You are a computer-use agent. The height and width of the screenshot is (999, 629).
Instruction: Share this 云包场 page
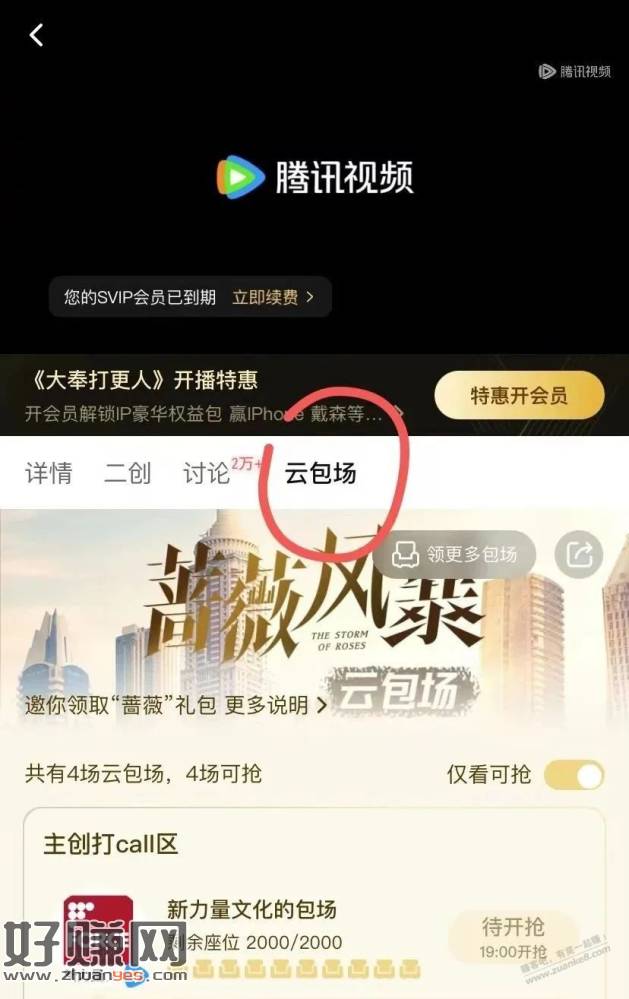(x=579, y=554)
